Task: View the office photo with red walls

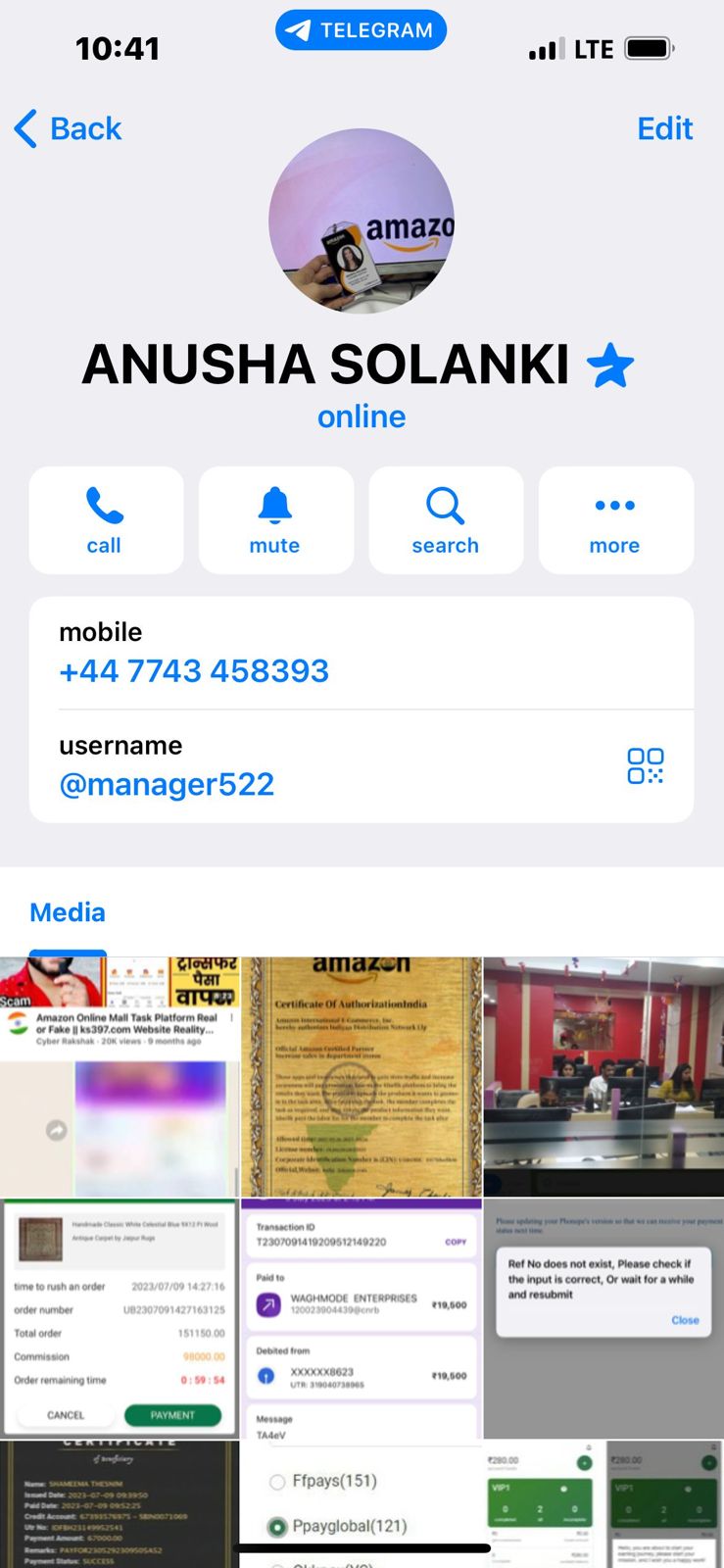Action: pyautogui.click(x=603, y=1076)
